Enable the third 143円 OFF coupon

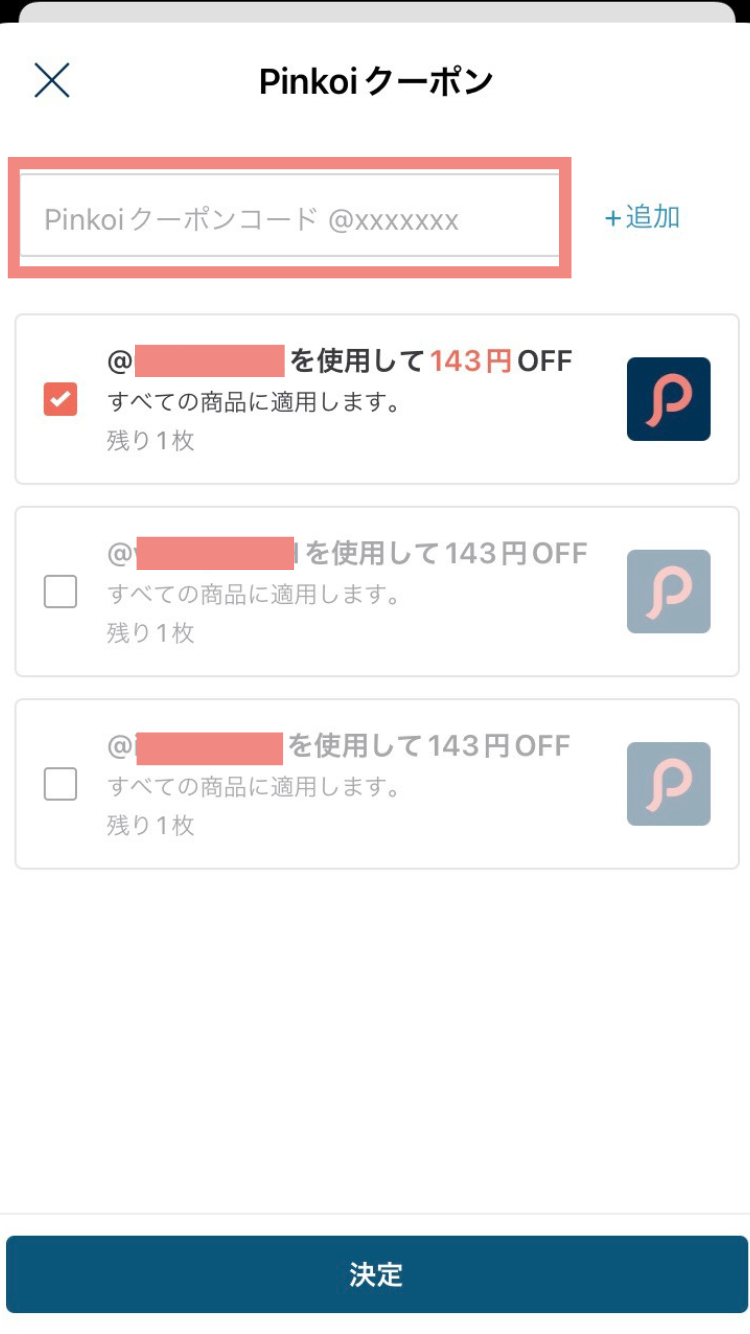(x=59, y=784)
